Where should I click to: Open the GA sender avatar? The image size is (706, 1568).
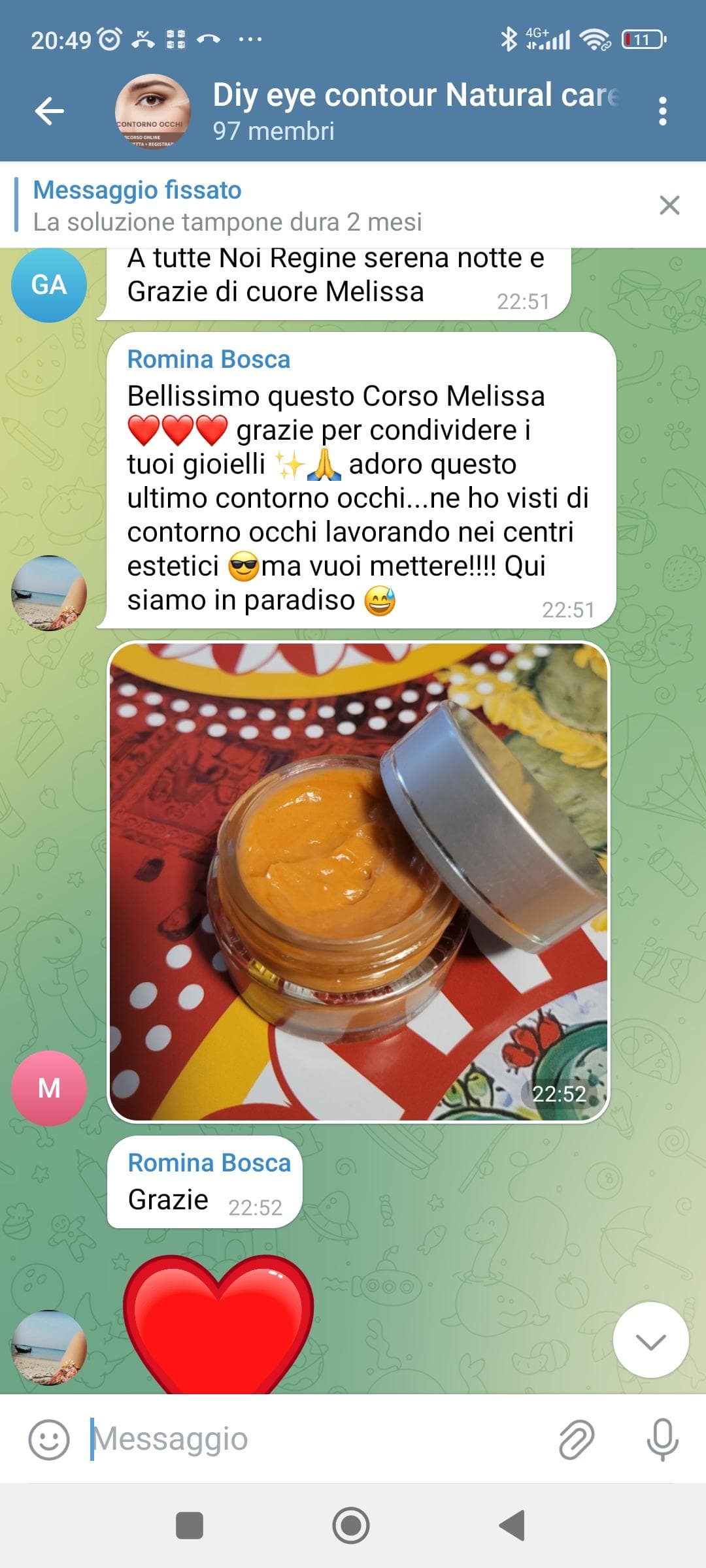point(49,285)
